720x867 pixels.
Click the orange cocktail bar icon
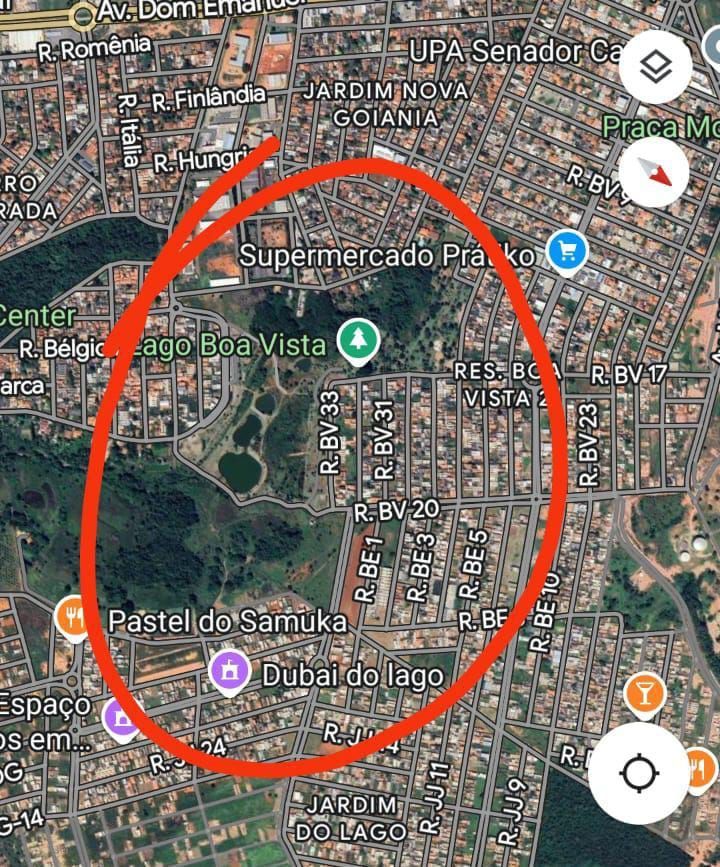643,690
